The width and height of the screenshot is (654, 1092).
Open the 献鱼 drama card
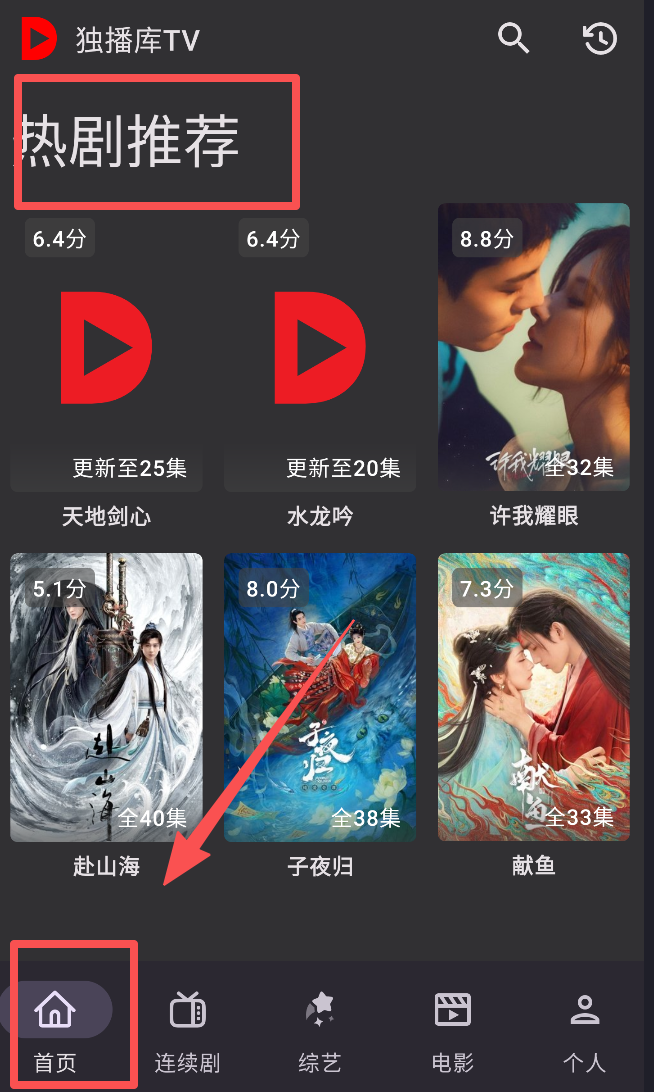[x=534, y=697]
